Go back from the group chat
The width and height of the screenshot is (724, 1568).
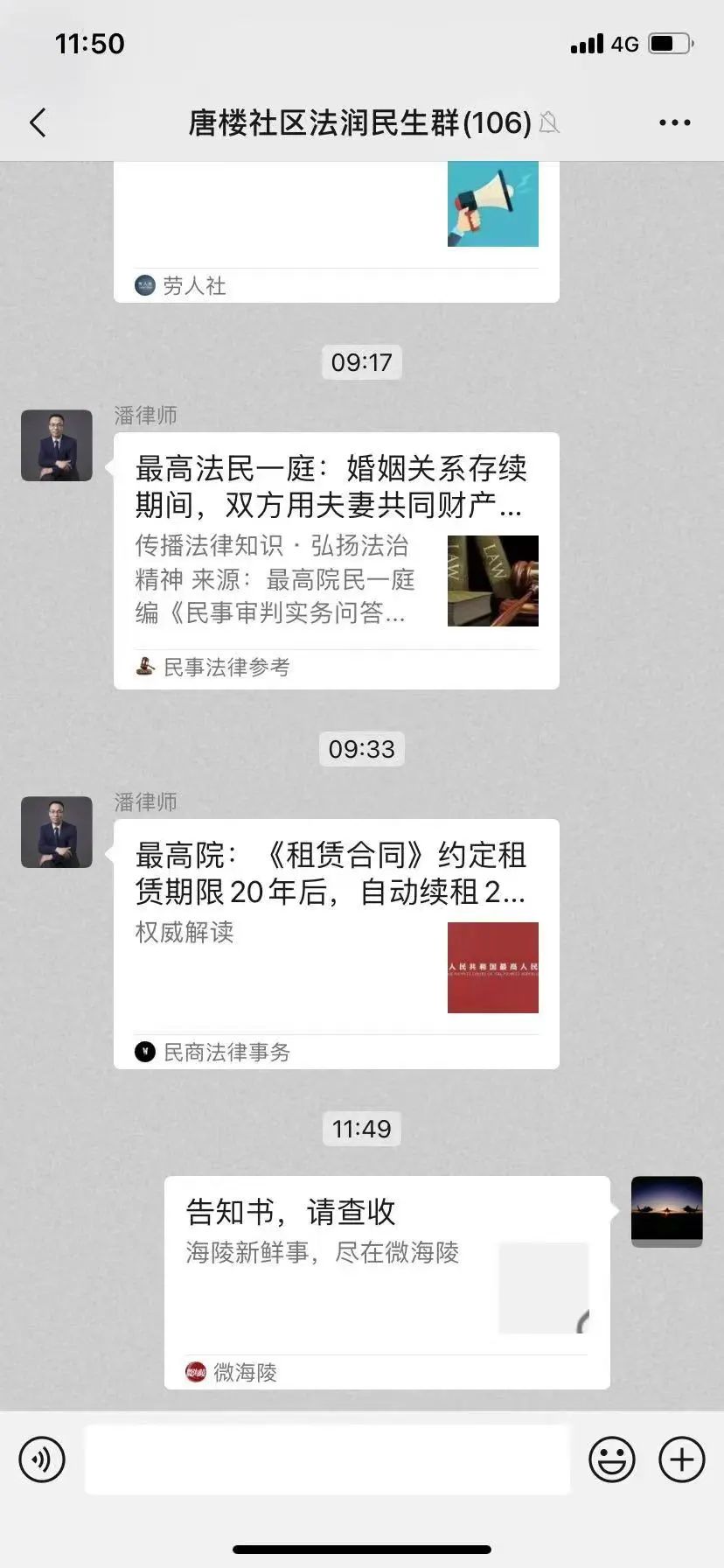[x=38, y=123]
